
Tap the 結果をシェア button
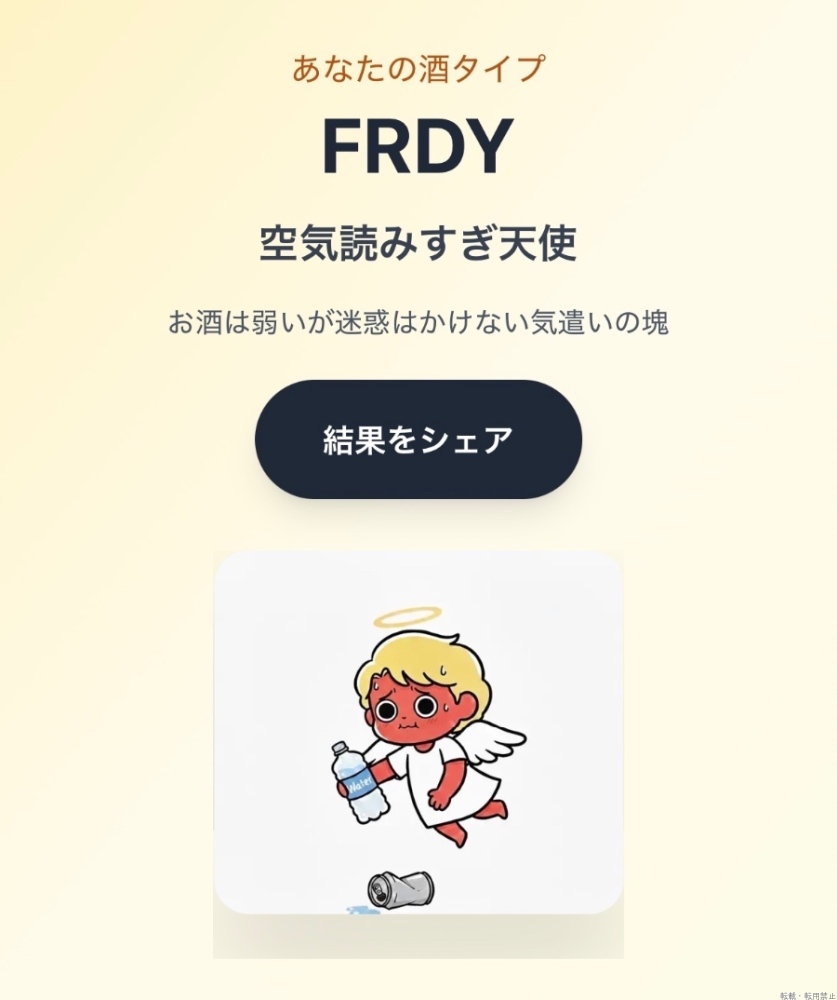click(418, 439)
